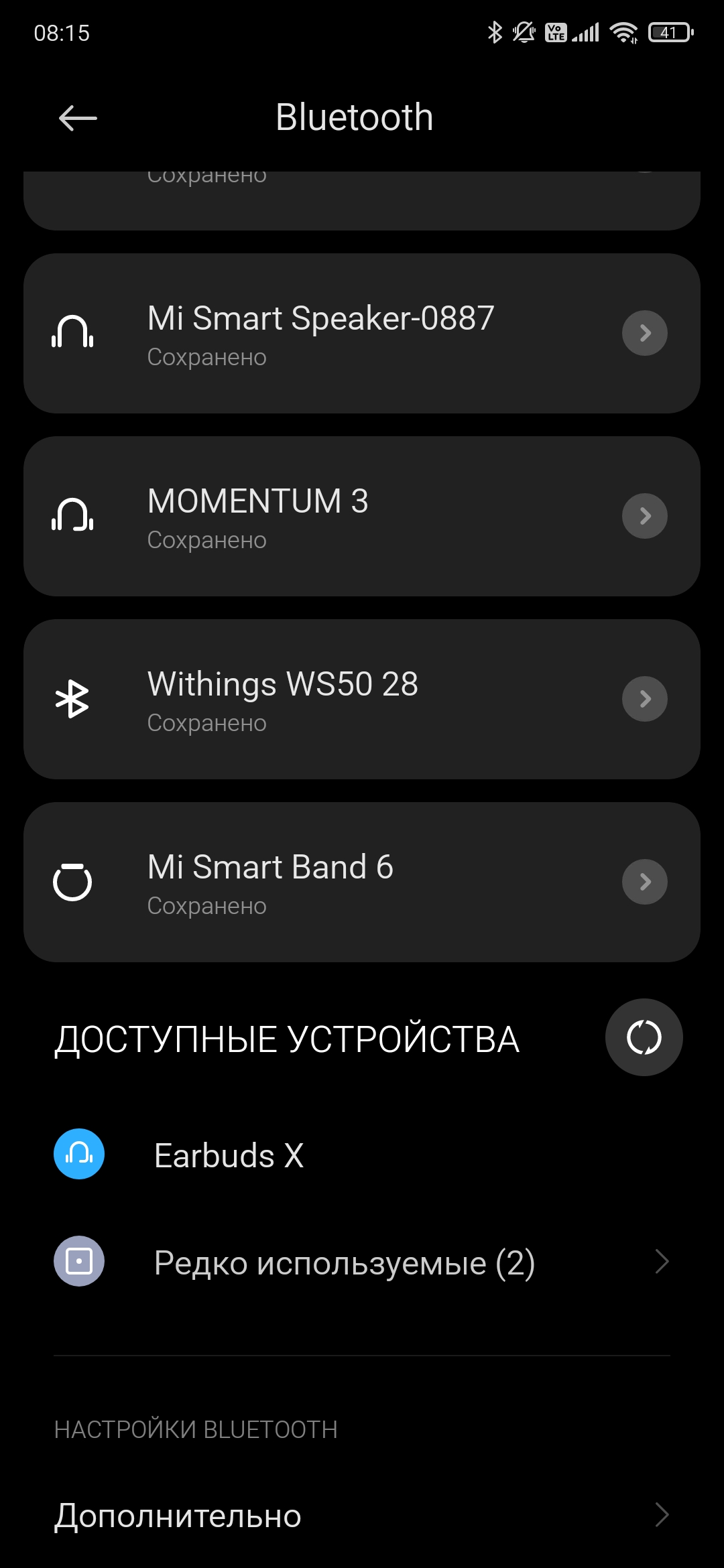Image resolution: width=724 pixels, height=1568 pixels.
Task: Select the Mi Smart Band 6 device
Action: (x=320, y=882)
